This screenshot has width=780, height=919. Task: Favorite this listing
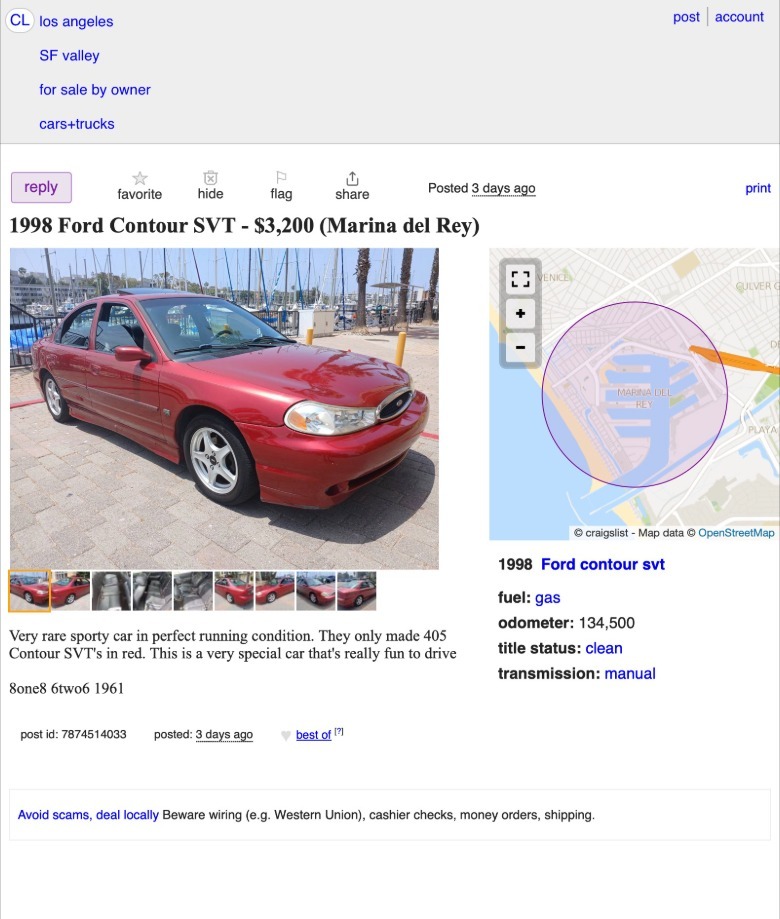pyautogui.click(x=139, y=186)
